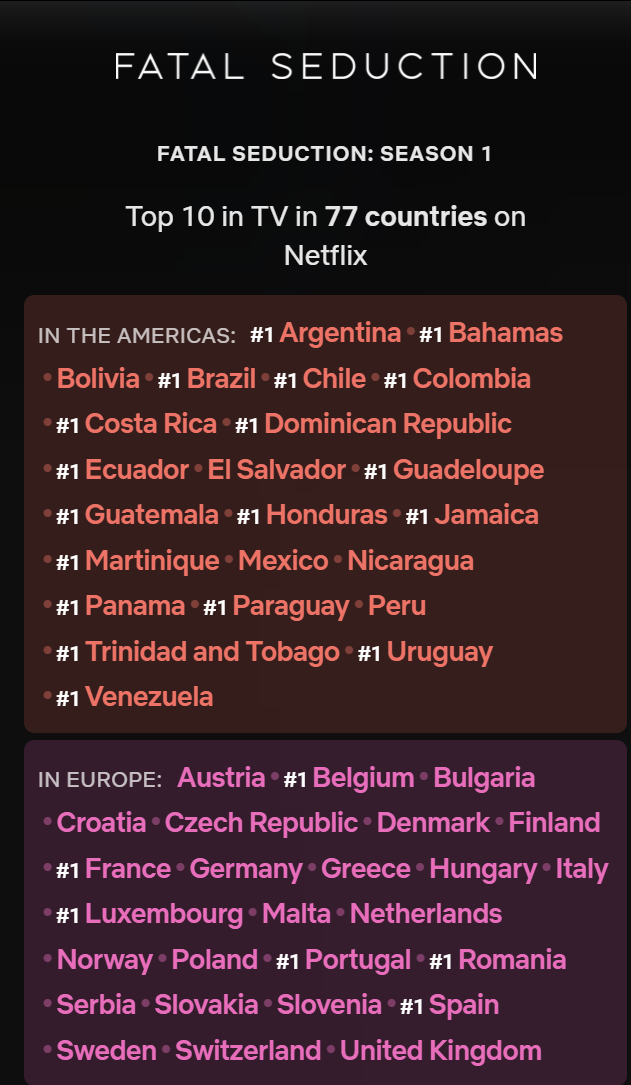631x1085 pixels.
Task: Tap the Colombia link
Action: pyautogui.click(x=472, y=379)
